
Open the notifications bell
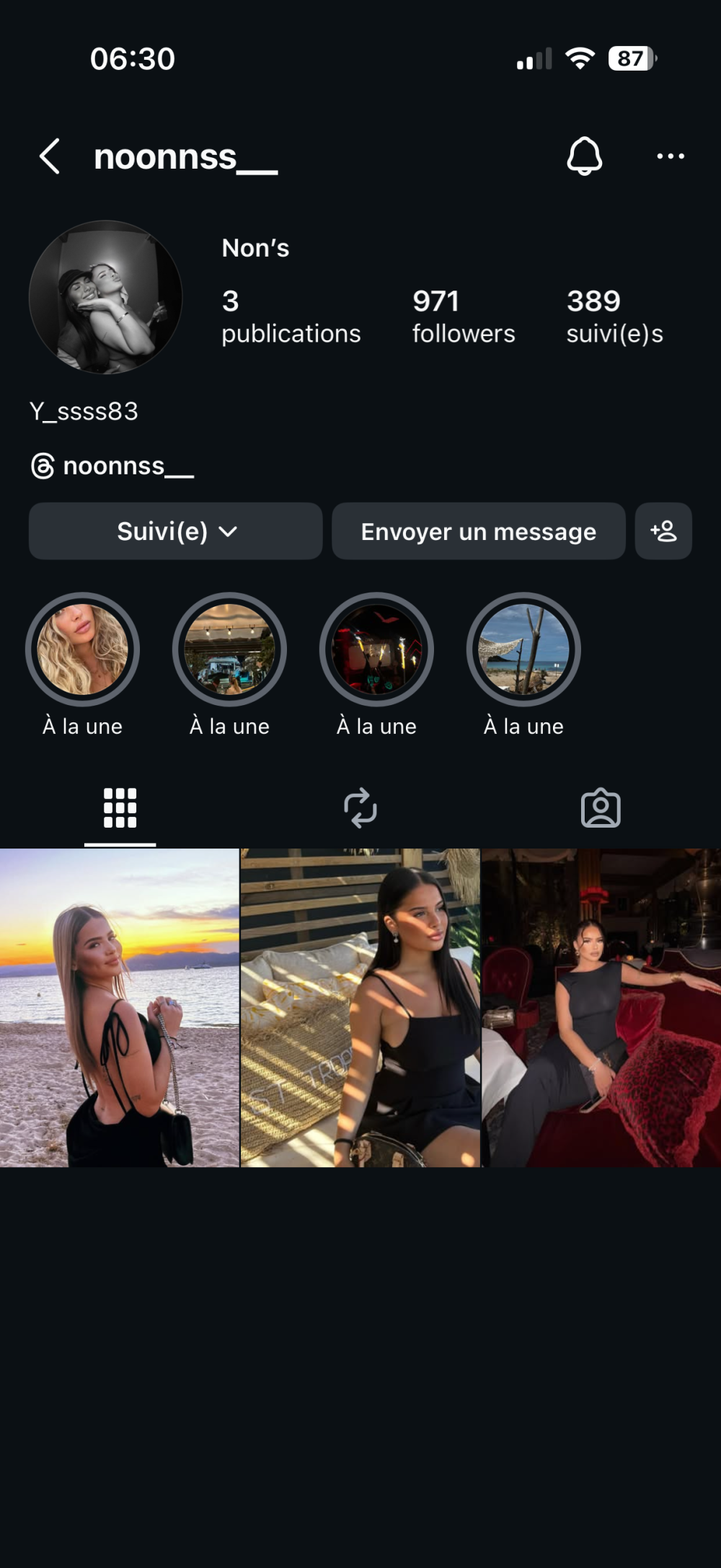pos(584,156)
